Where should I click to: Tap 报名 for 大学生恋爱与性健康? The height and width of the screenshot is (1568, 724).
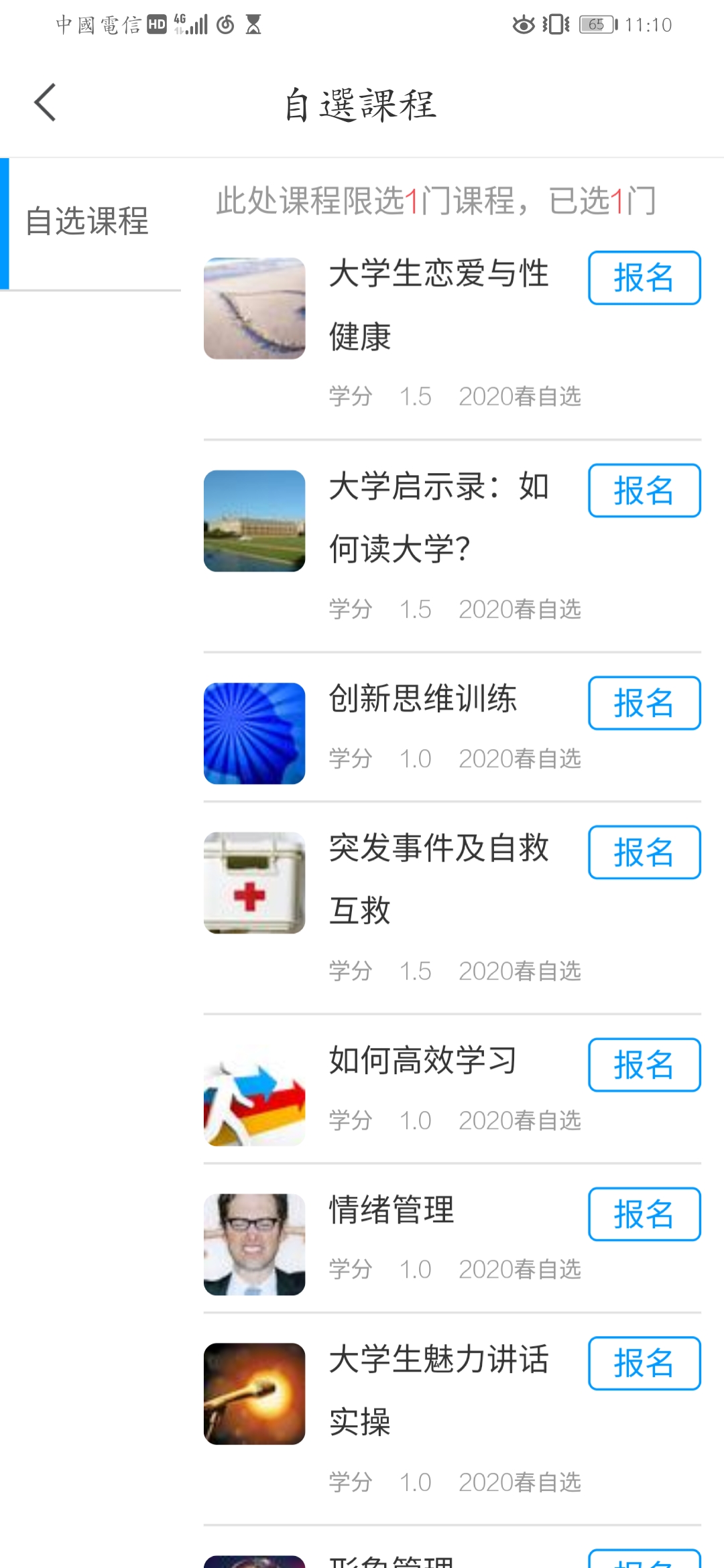click(x=643, y=278)
